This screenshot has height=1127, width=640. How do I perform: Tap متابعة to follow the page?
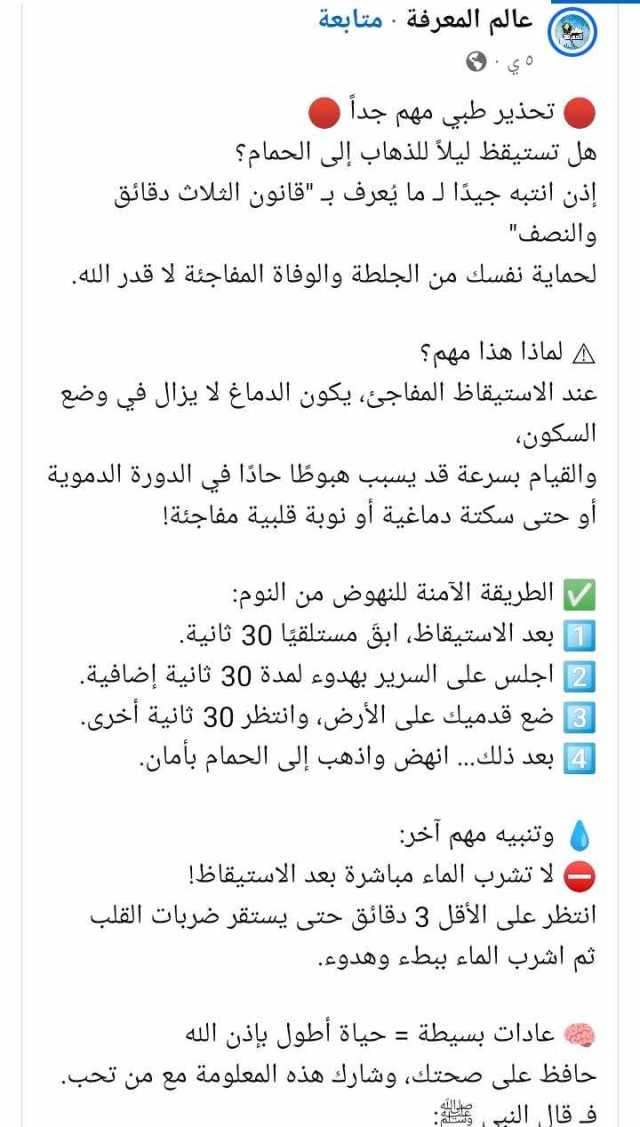(350, 19)
